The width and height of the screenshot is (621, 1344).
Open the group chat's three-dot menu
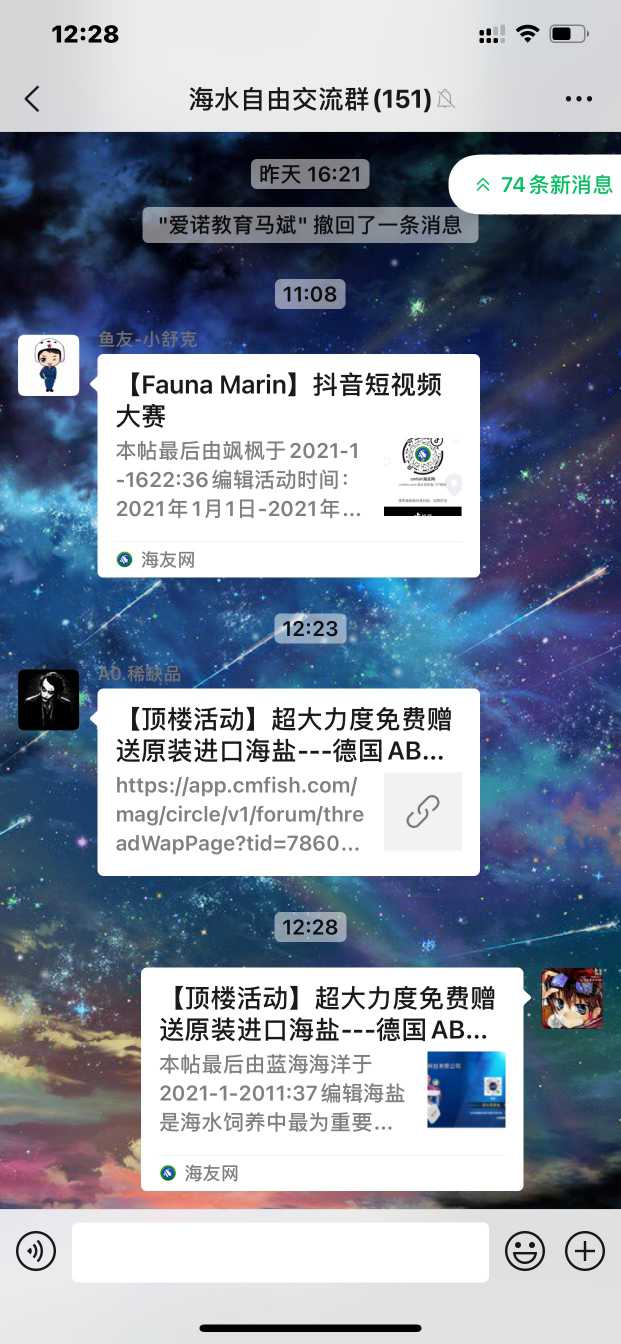click(579, 98)
